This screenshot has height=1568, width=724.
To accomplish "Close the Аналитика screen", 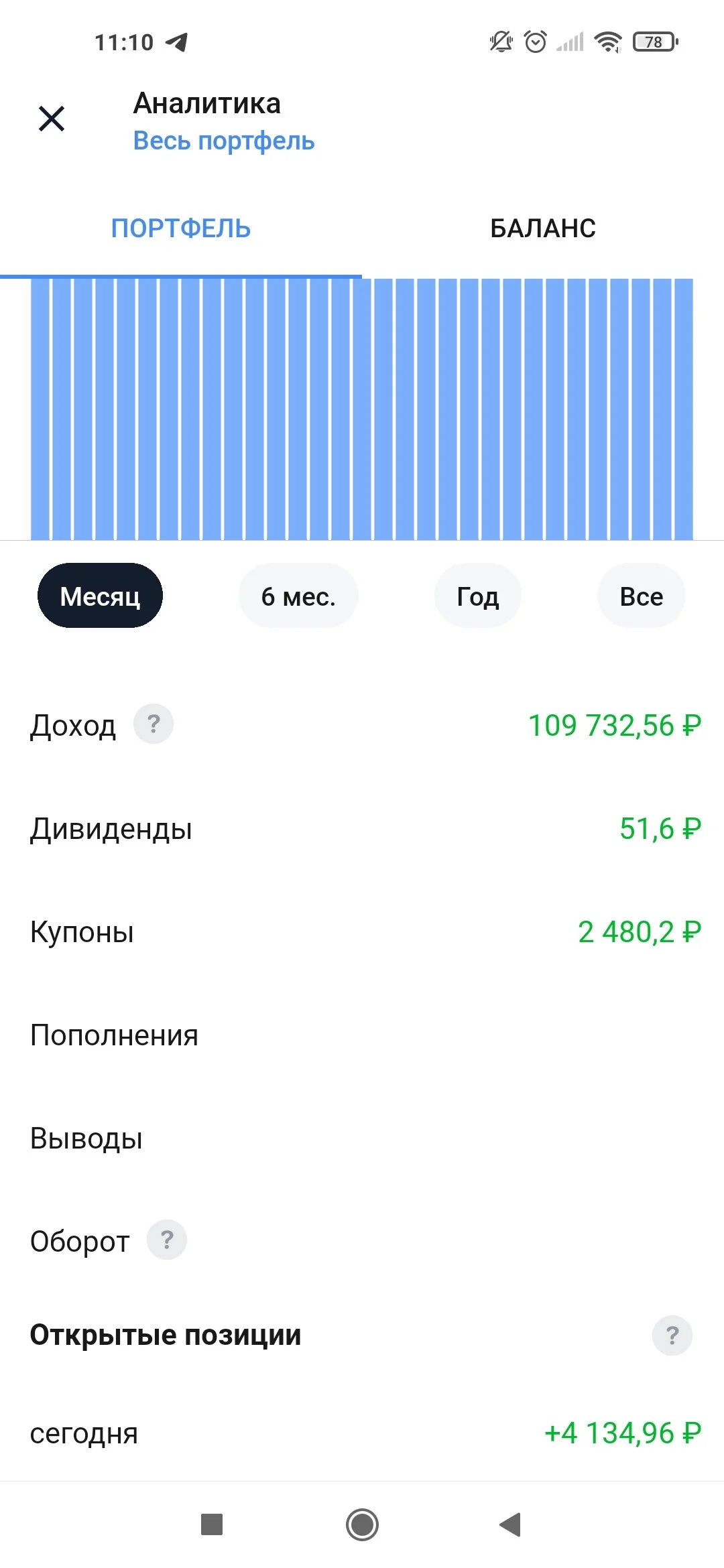I will pos(52,119).
